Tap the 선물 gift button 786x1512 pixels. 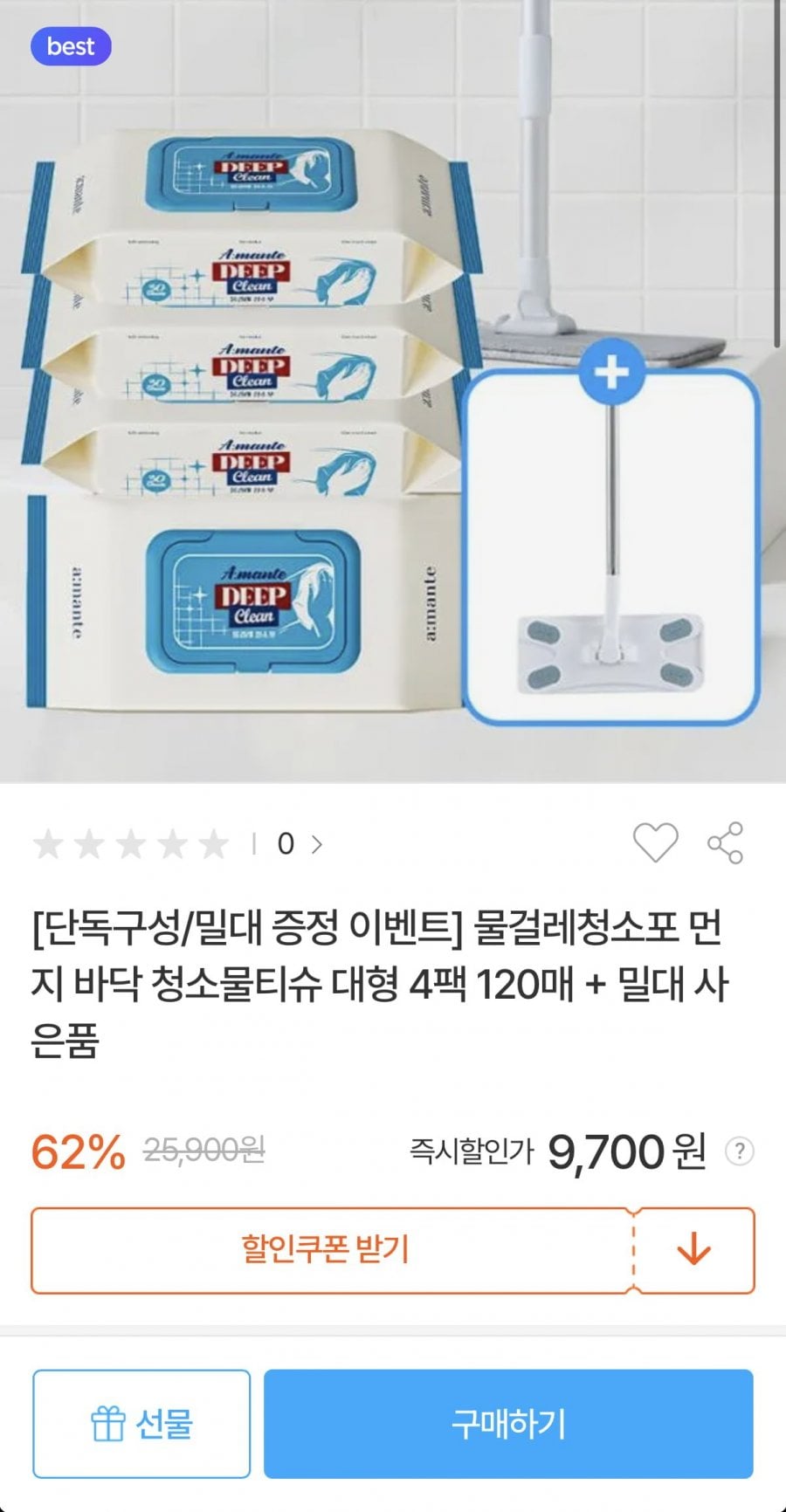pos(141,1424)
